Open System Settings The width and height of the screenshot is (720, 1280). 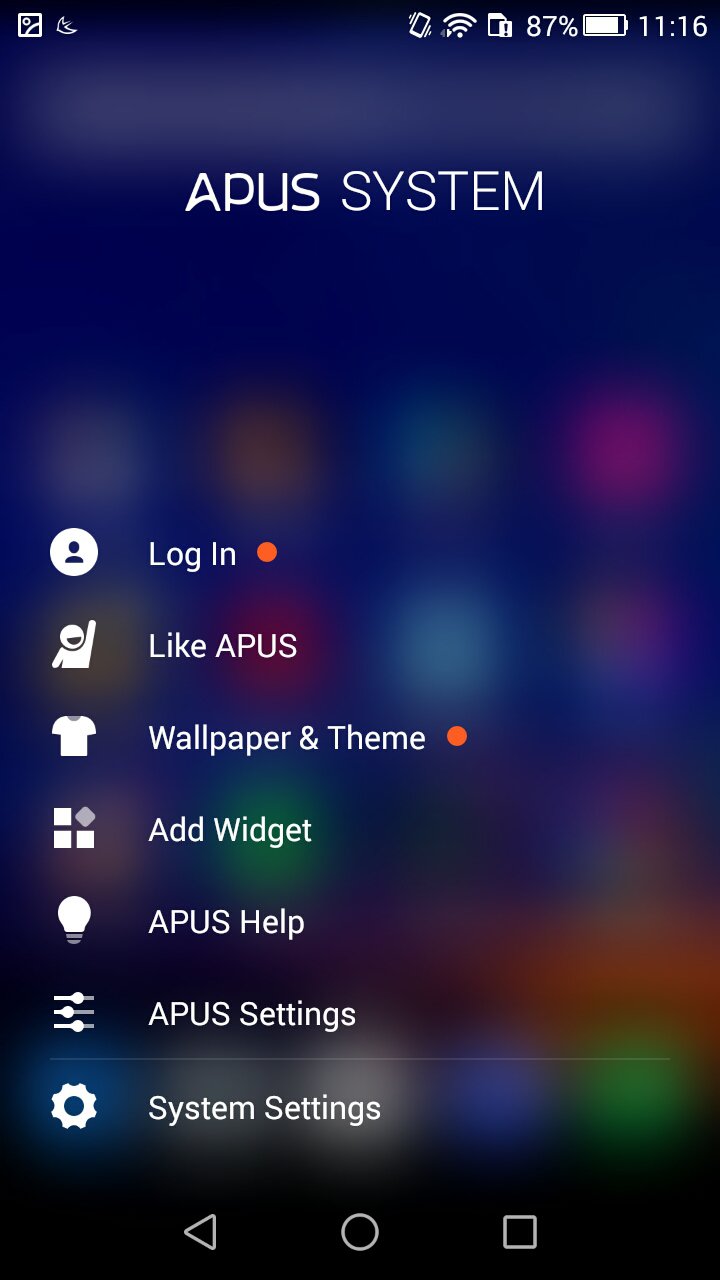click(x=264, y=1108)
